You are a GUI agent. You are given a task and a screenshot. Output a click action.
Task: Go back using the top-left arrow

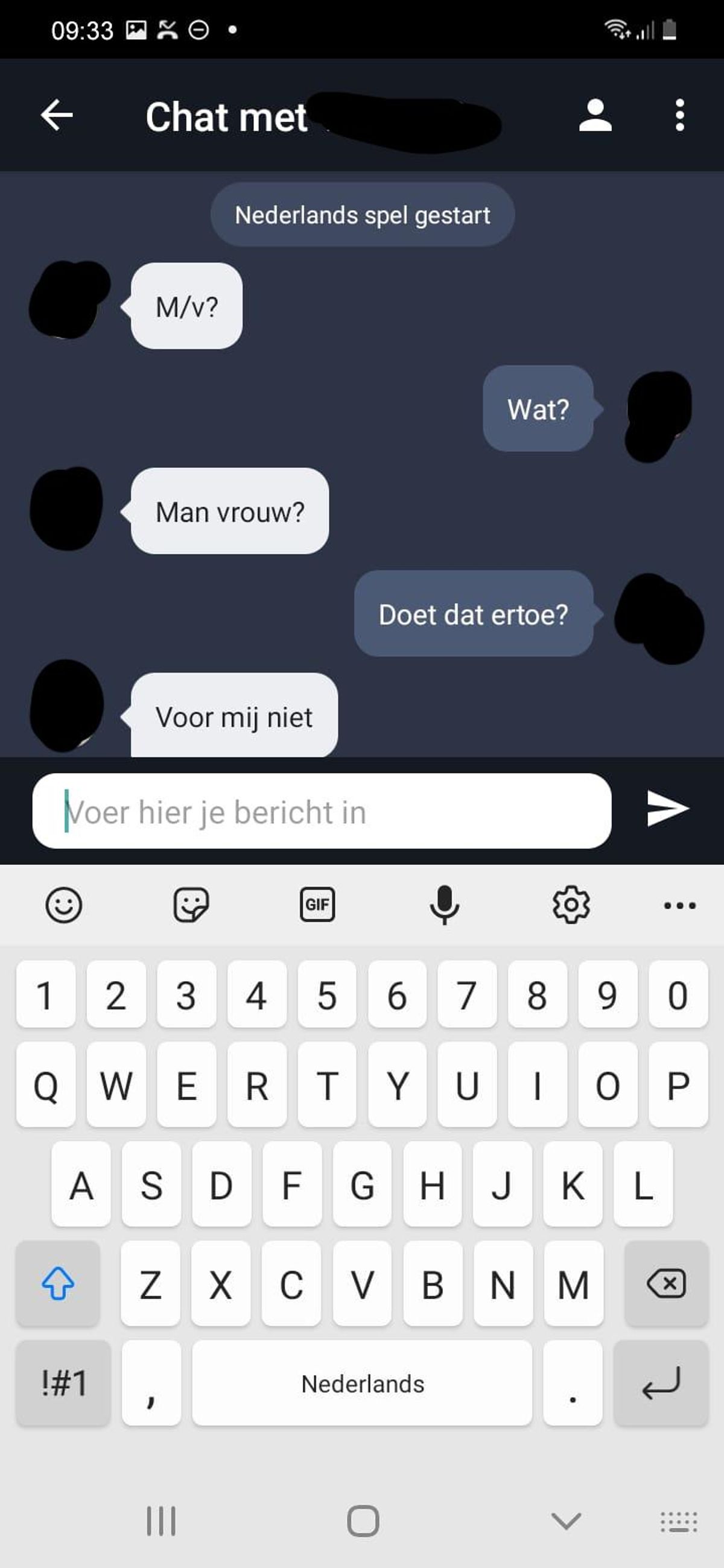coord(57,115)
